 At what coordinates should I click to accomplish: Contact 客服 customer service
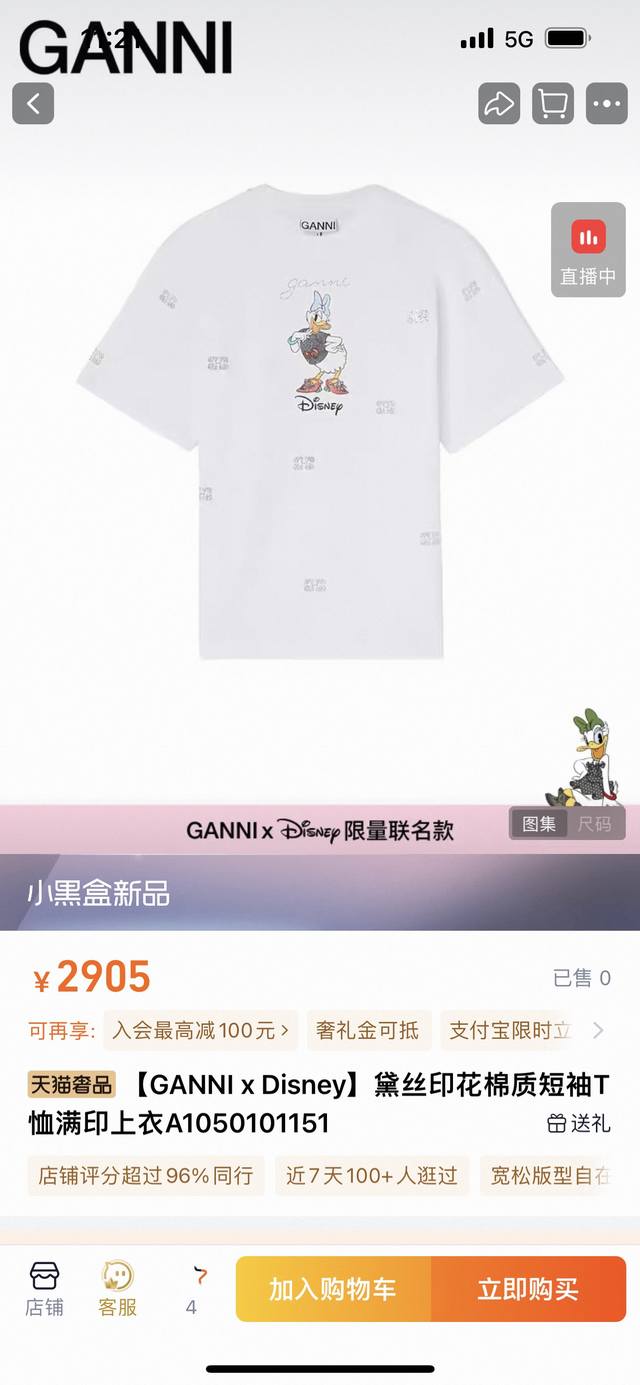(x=117, y=1288)
